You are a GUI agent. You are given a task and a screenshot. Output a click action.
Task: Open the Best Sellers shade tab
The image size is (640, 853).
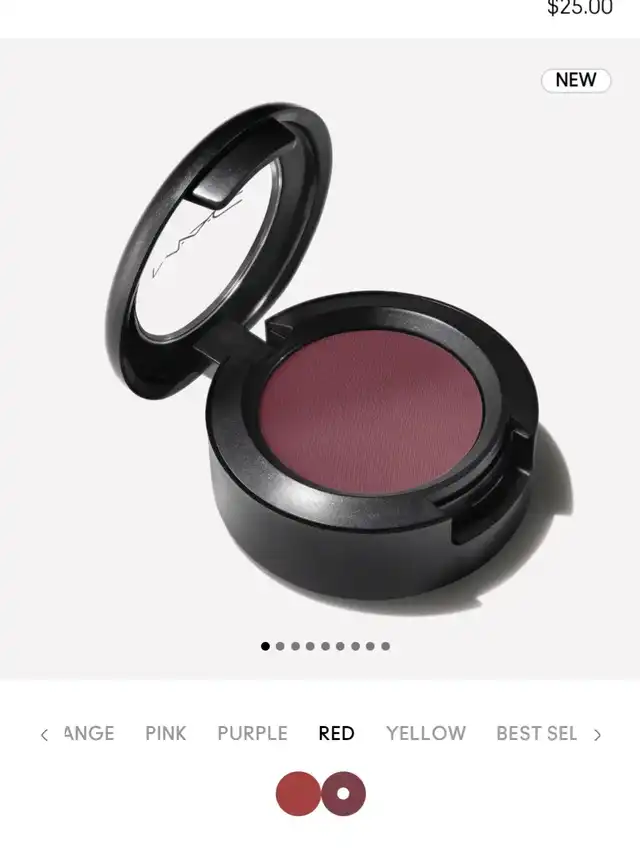tap(537, 733)
